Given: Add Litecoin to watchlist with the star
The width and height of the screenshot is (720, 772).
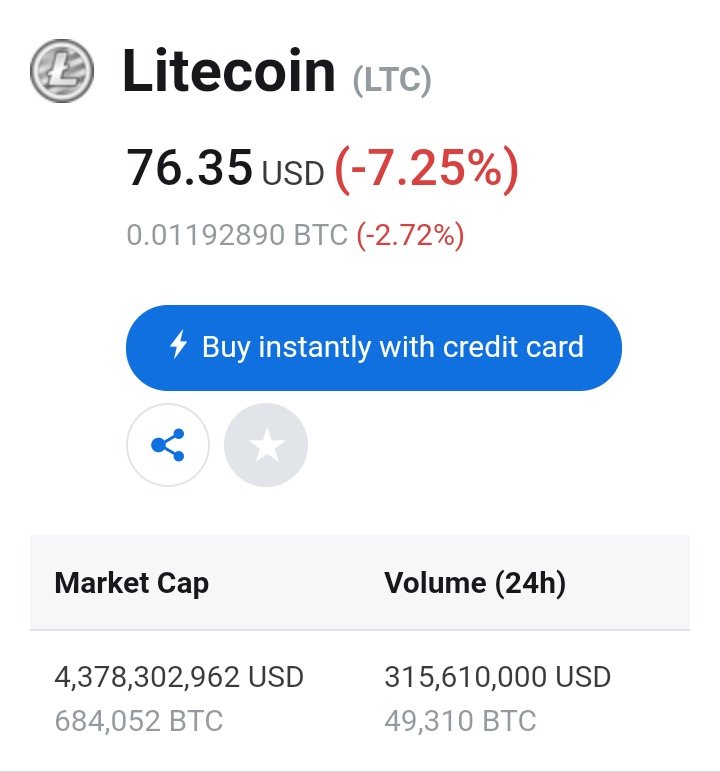Looking at the screenshot, I should point(266,445).
